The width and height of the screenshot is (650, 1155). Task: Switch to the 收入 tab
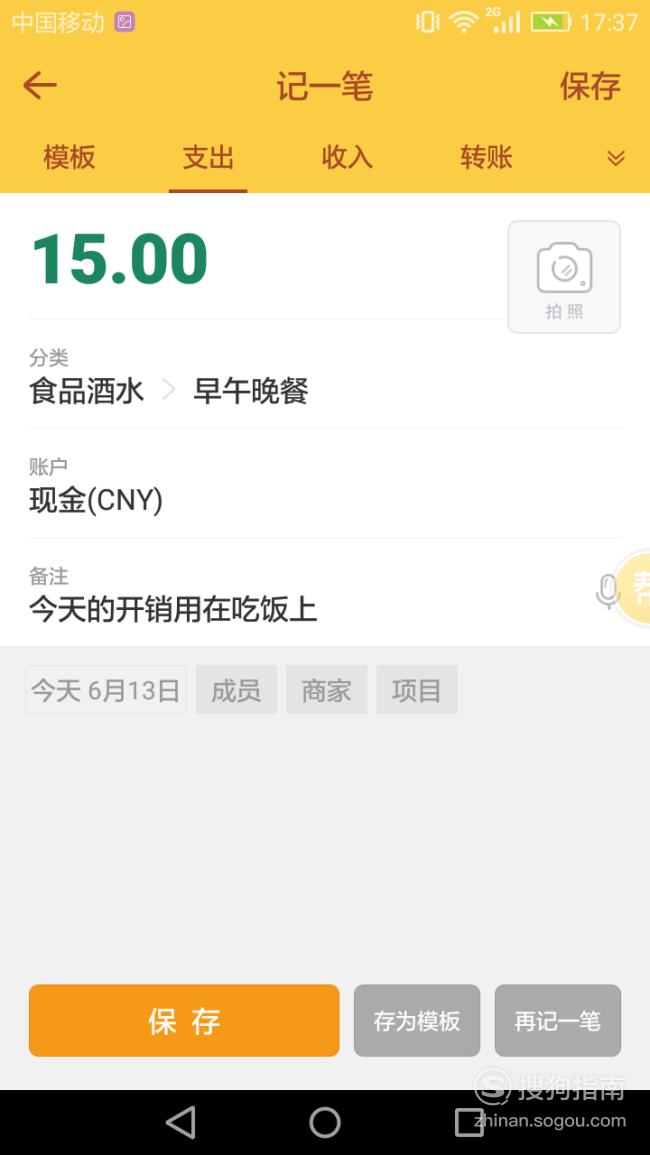pyautogui.click(x=346, y=157)
